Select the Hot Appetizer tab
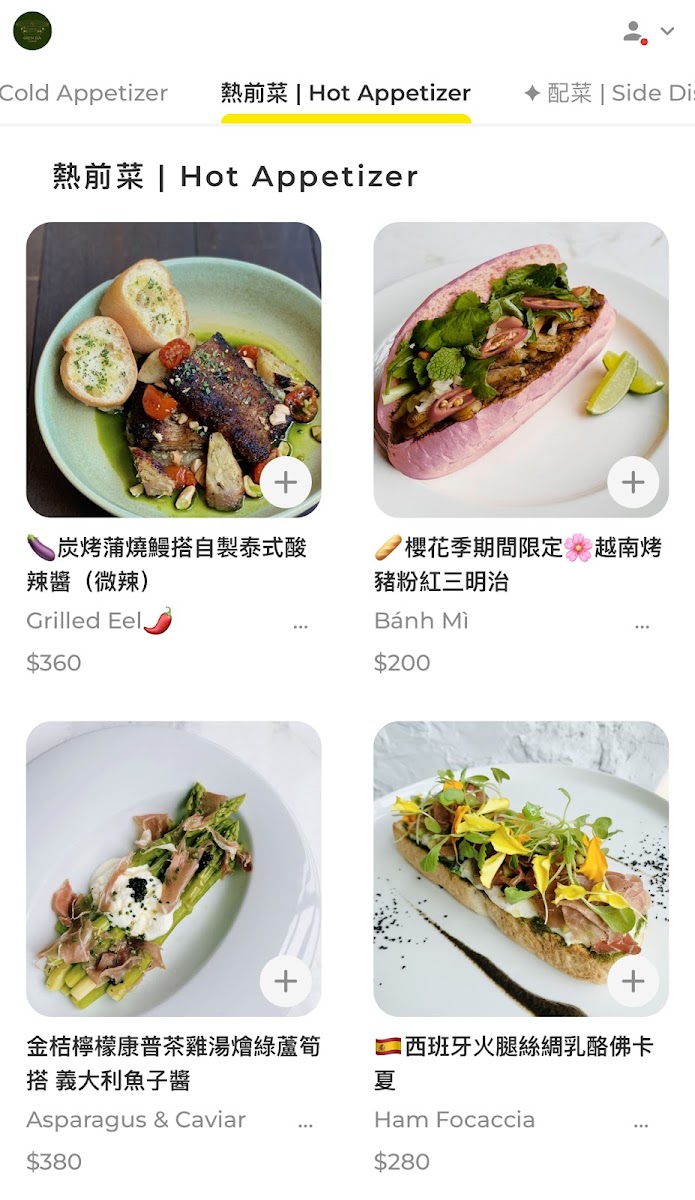This screenshot has width=695, height=1200. point(345,93)
